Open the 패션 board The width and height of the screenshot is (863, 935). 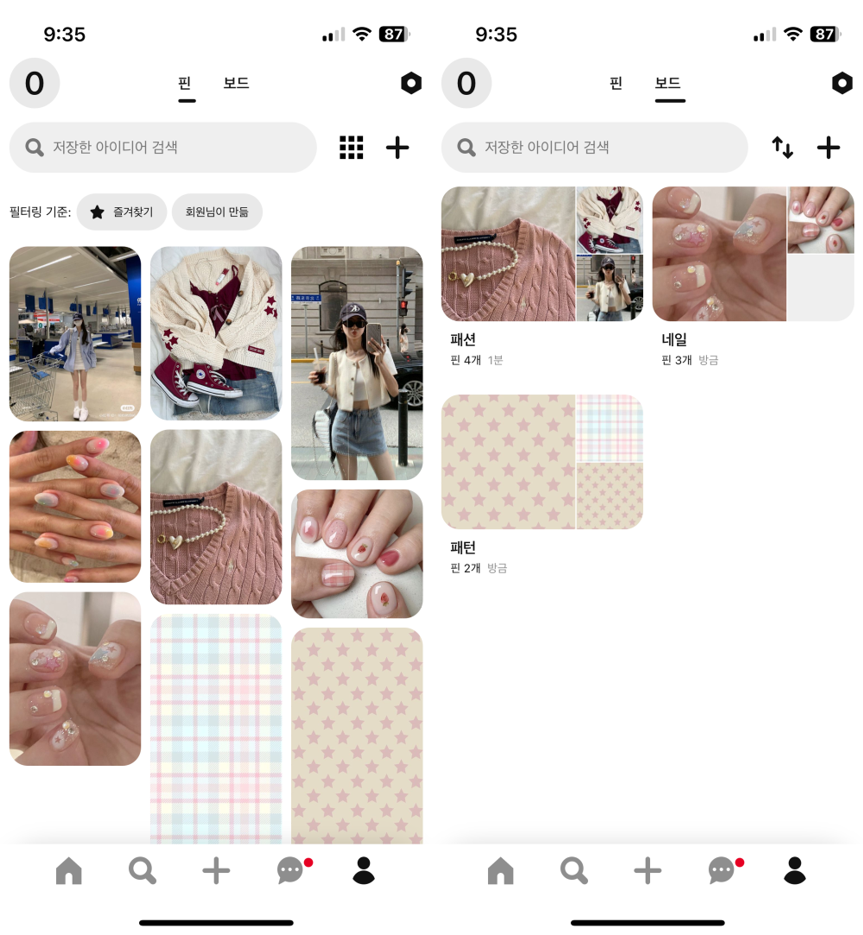point(541,254)
